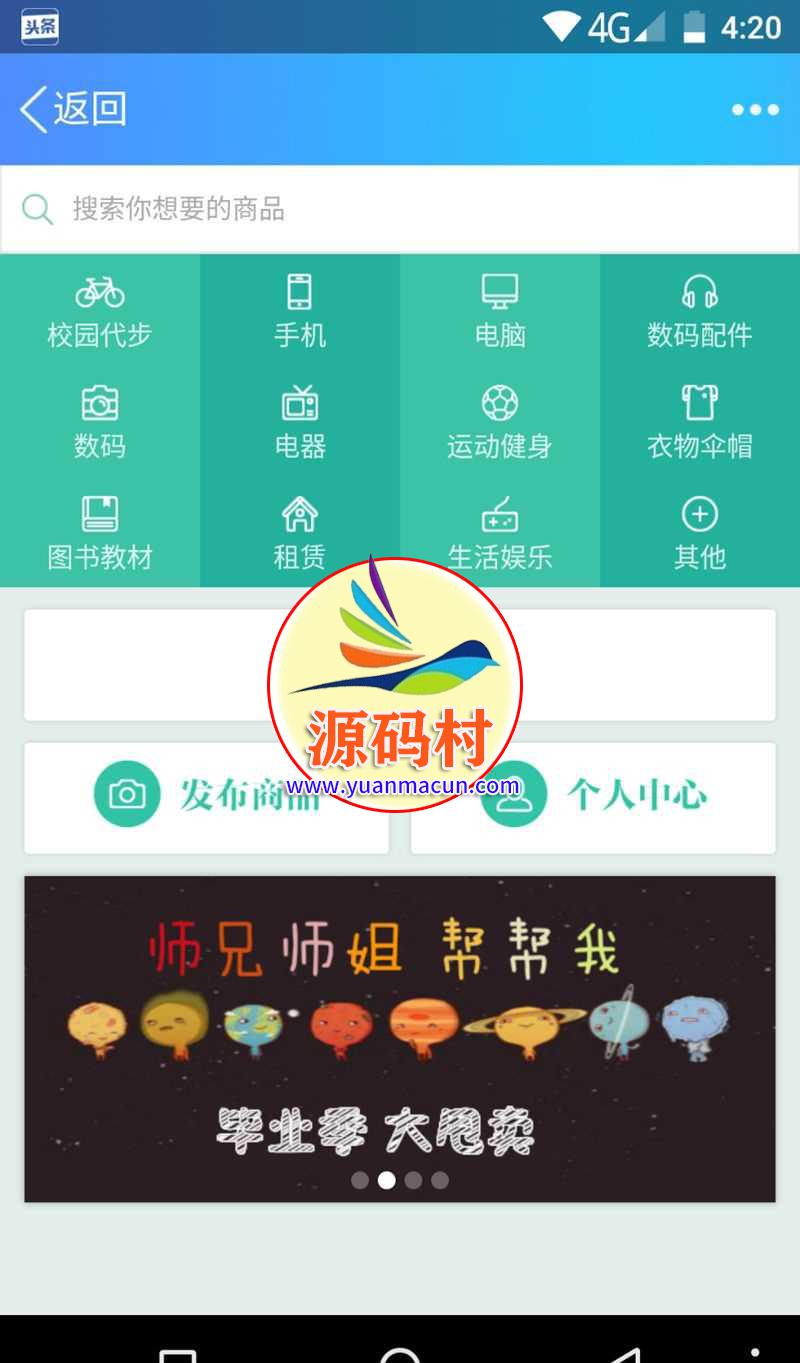Open the 师兄师姐帮帮我 banner
The height and width of the screenshot is (1363, 800).
click(x=400, y=1038)
